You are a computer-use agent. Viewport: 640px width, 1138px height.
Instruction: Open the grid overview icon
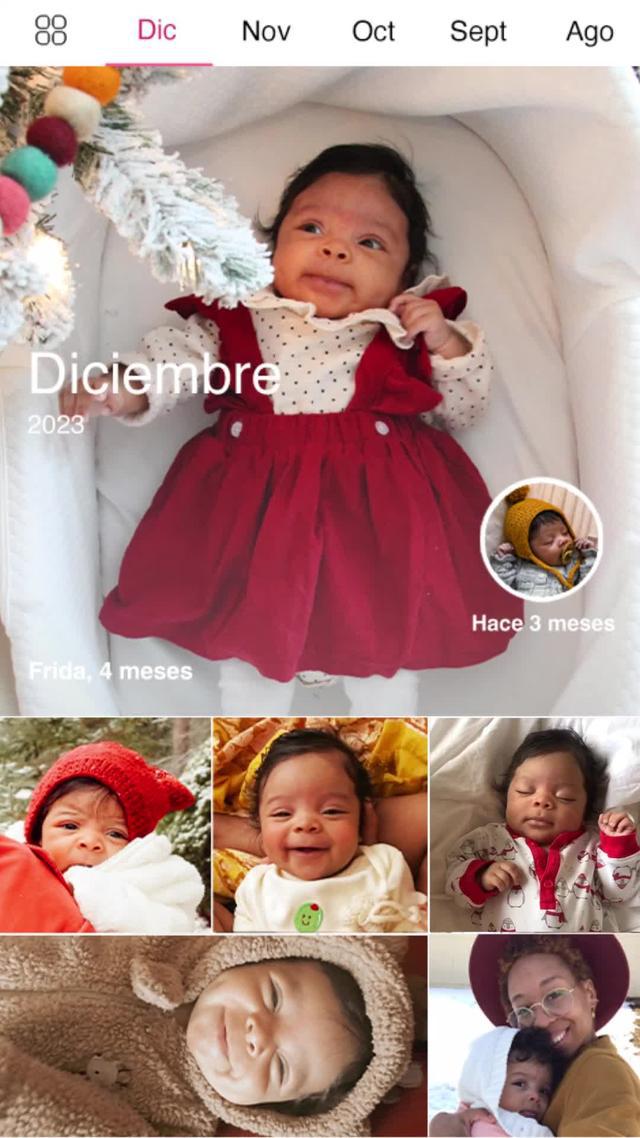click(x=51, y=31)
